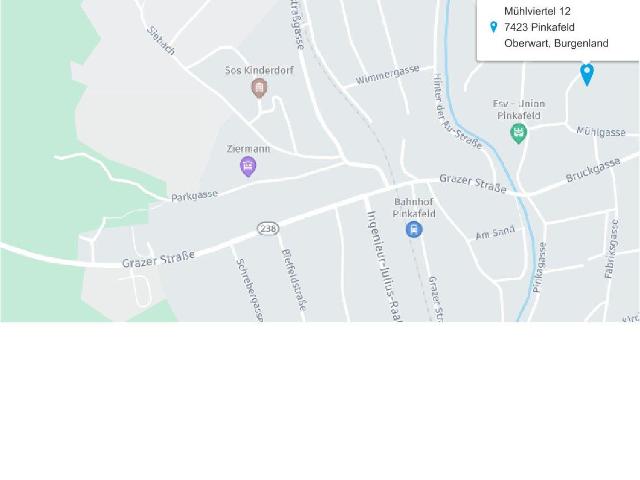The image size is (640, 480).
Task: Open the Mühlviertel 12 address card
Action: pyautogui.click(x=556, y=28)
